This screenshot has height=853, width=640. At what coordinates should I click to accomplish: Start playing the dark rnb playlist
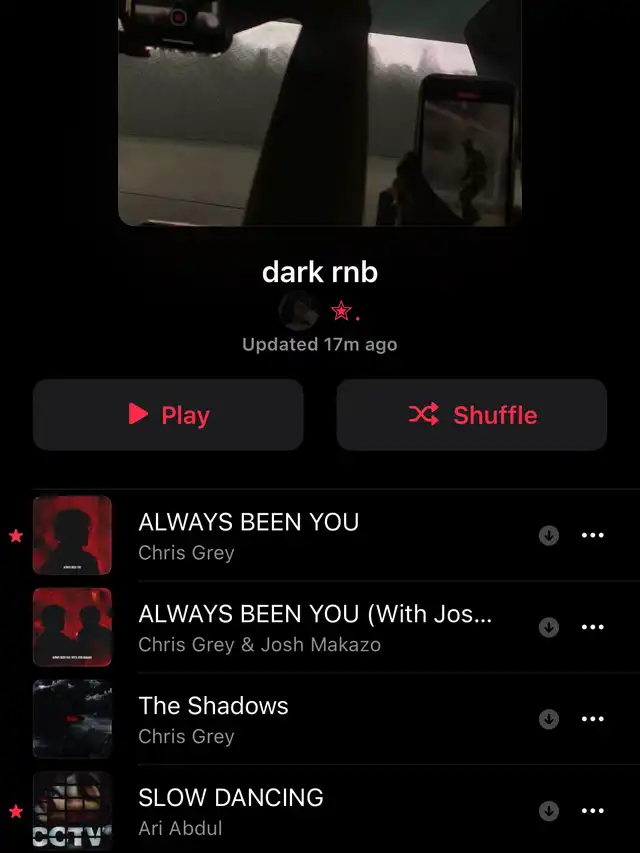(168, 415)
